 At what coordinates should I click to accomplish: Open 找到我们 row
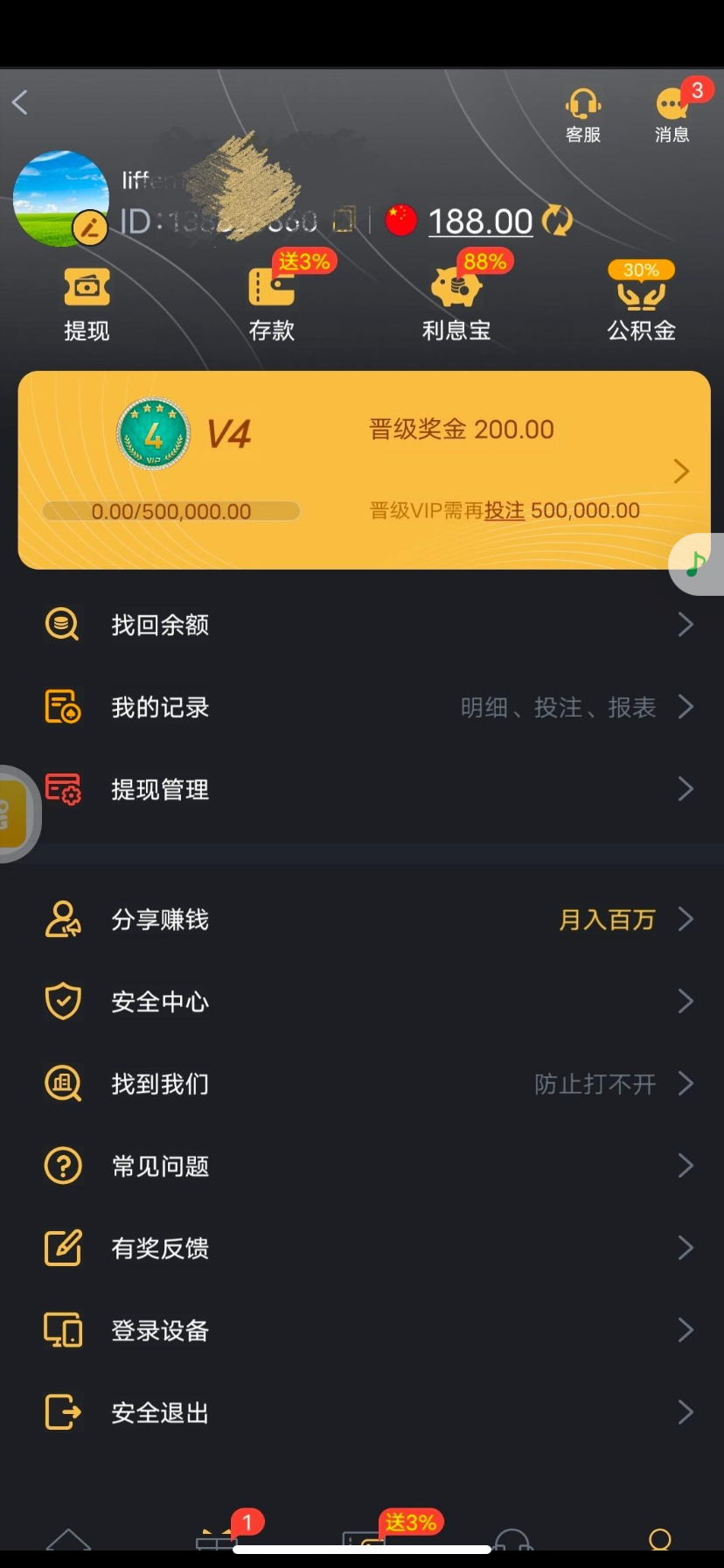(x=364, y=1084)
